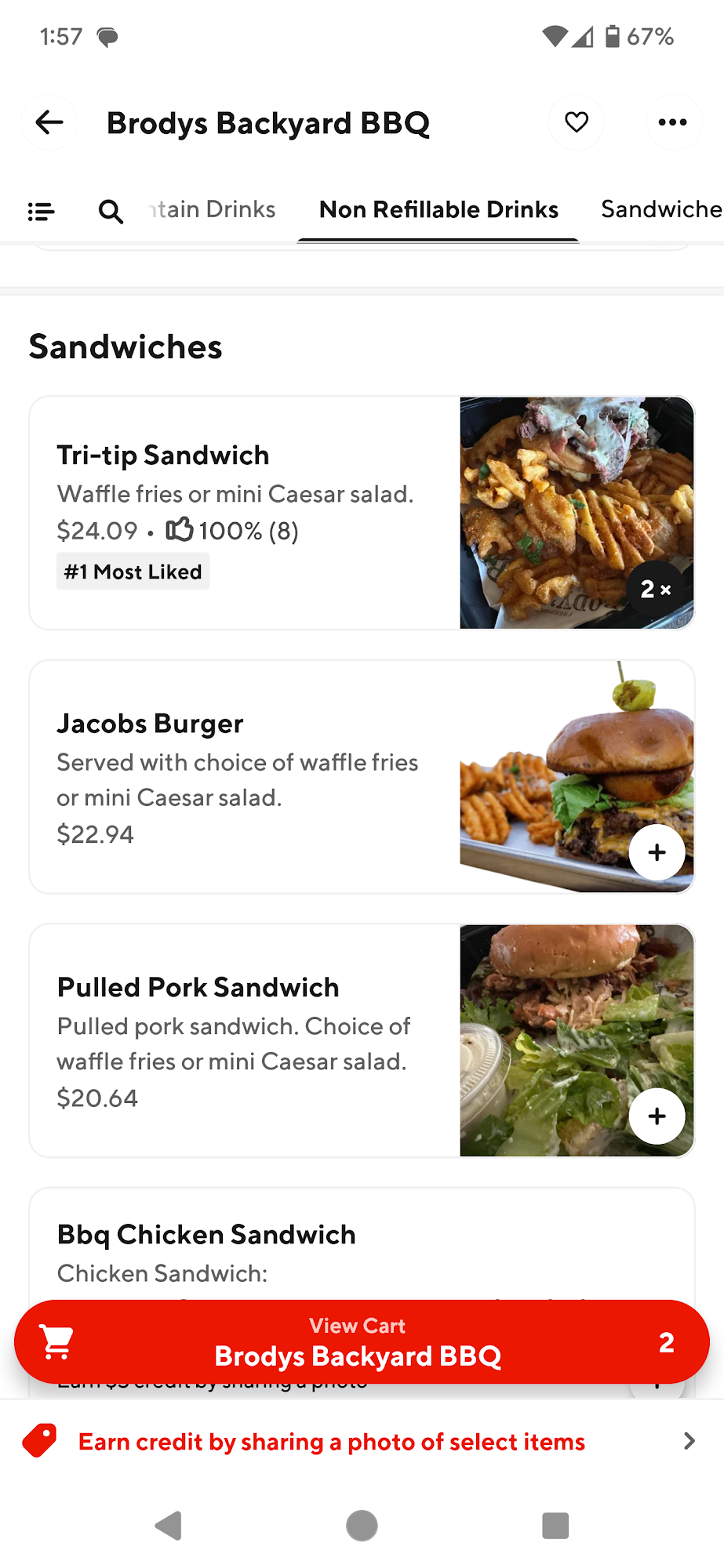Go back from Brodys Backyard BBQ

tap(49, 122)
